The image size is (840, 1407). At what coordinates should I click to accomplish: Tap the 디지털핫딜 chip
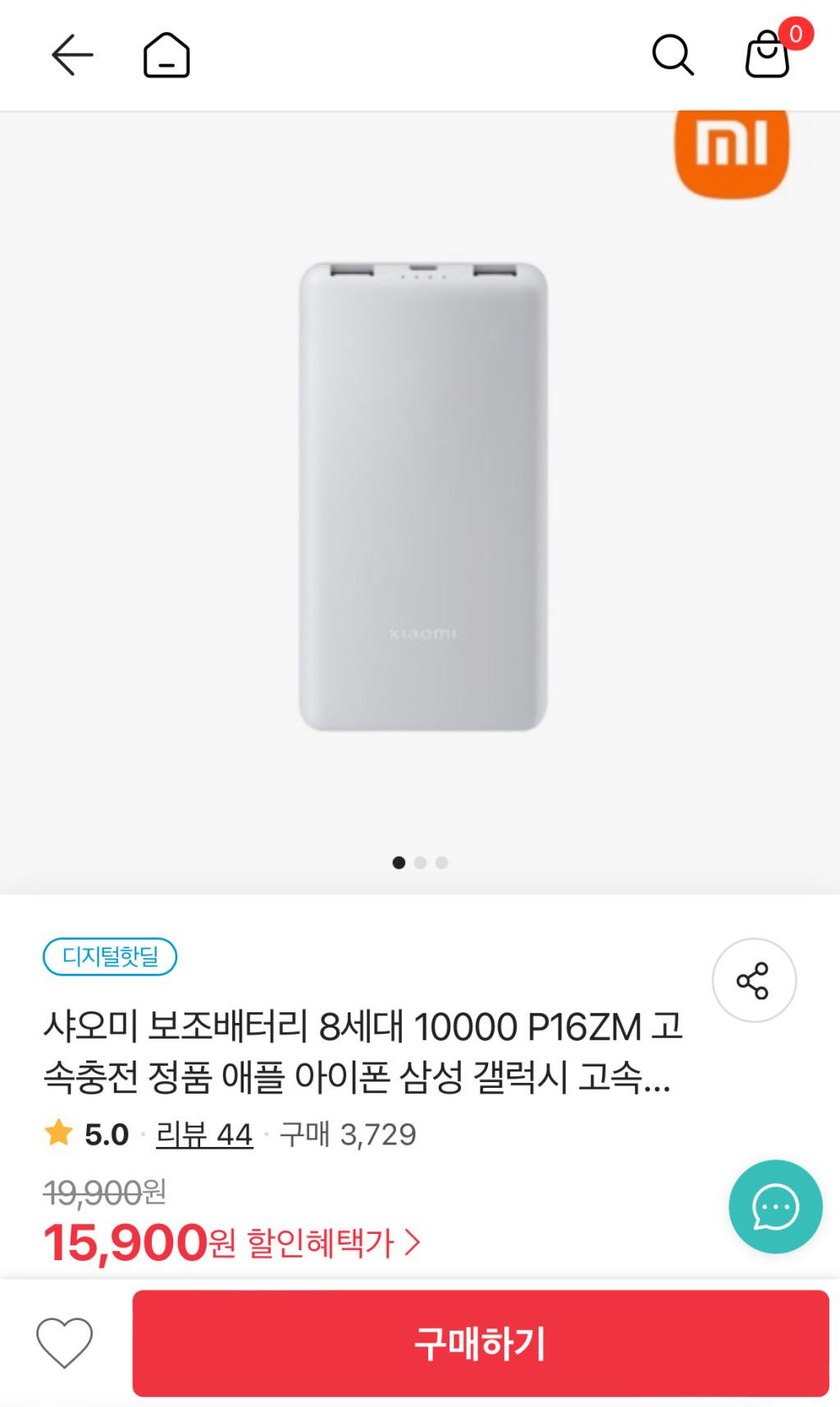coord(110,957)
